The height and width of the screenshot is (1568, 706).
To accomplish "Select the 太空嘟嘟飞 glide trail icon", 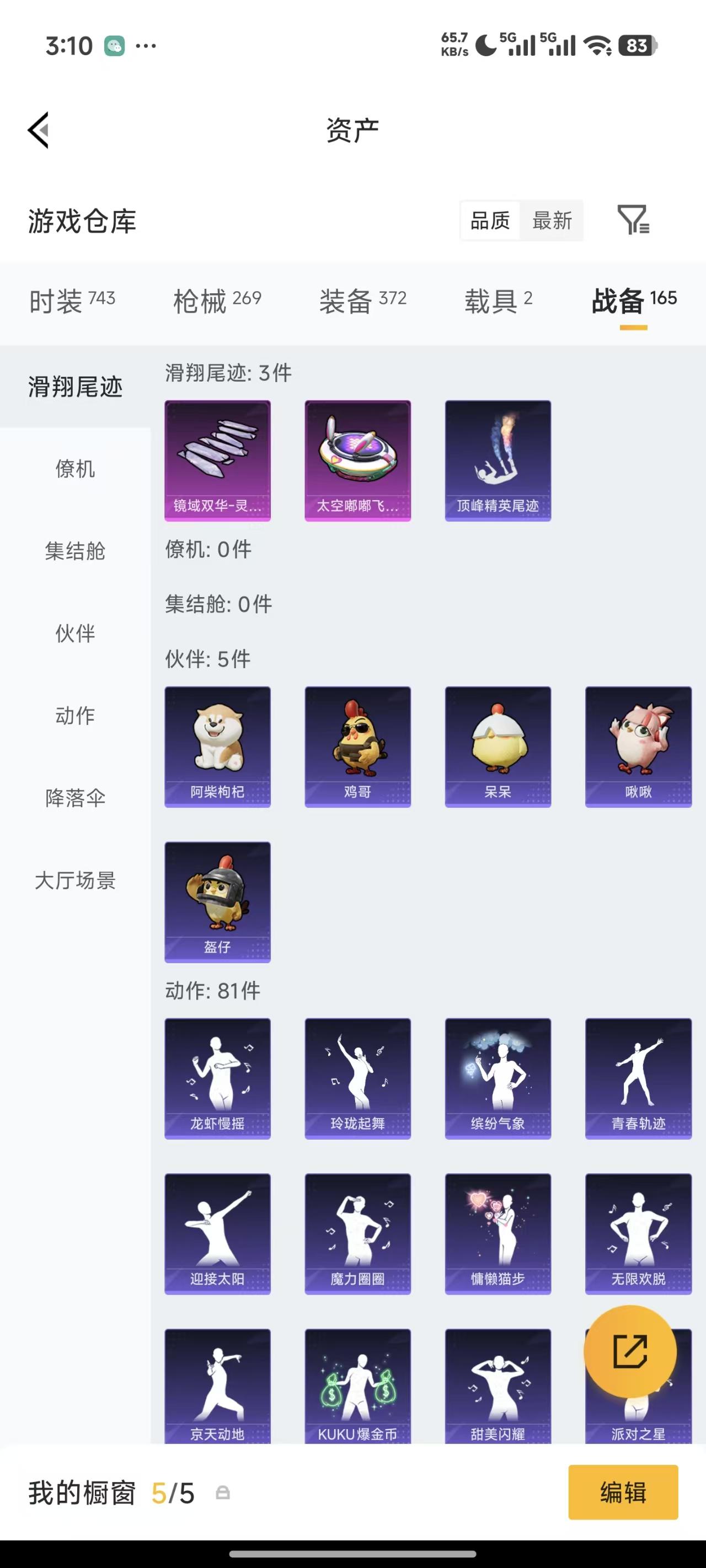I will (357, 460).
